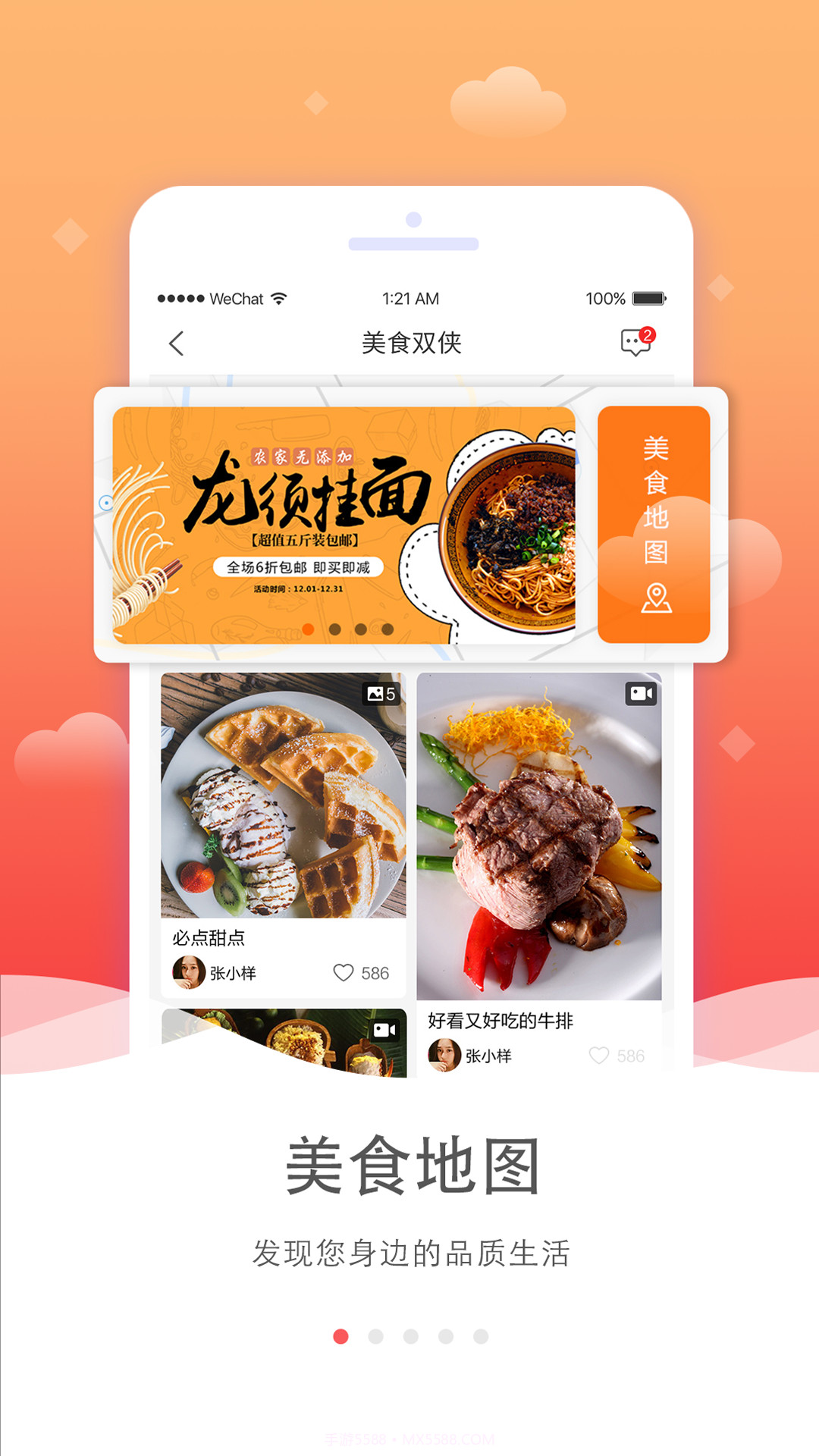The width and height of the screenshot is (819, 1456).
Task: Open the last onboarding page indicator dot
Action: pos(481,1336)
